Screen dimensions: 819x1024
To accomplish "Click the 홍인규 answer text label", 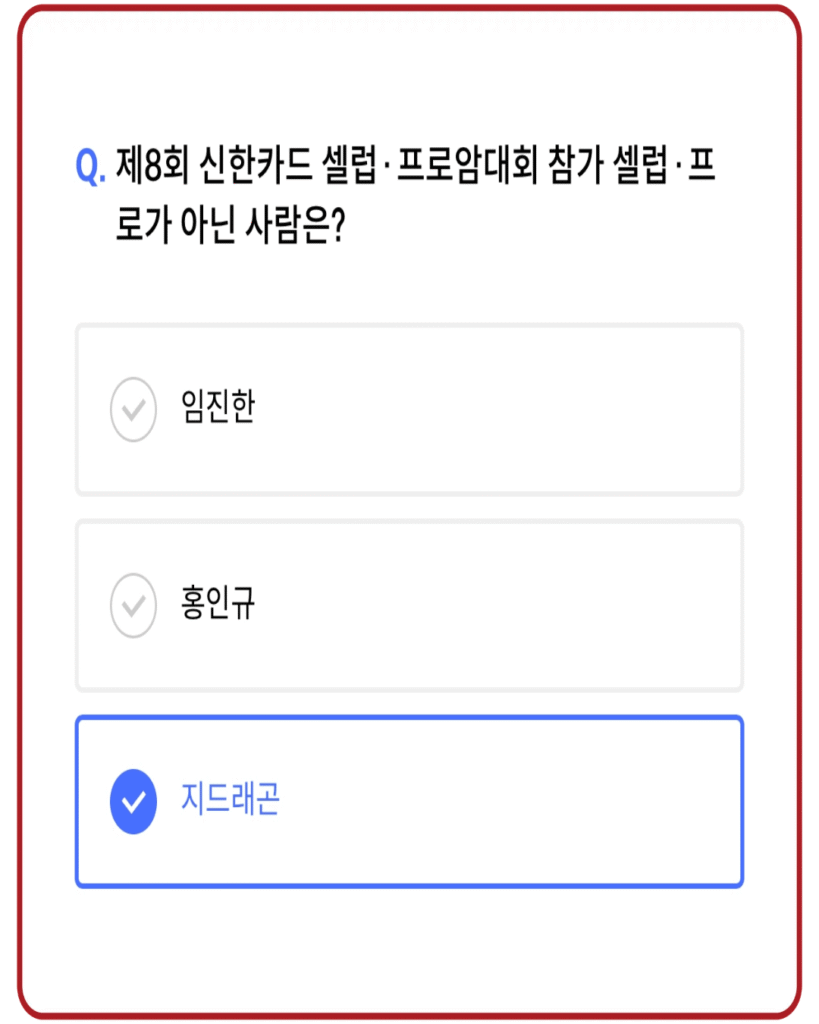I will (x=216, y=602).
